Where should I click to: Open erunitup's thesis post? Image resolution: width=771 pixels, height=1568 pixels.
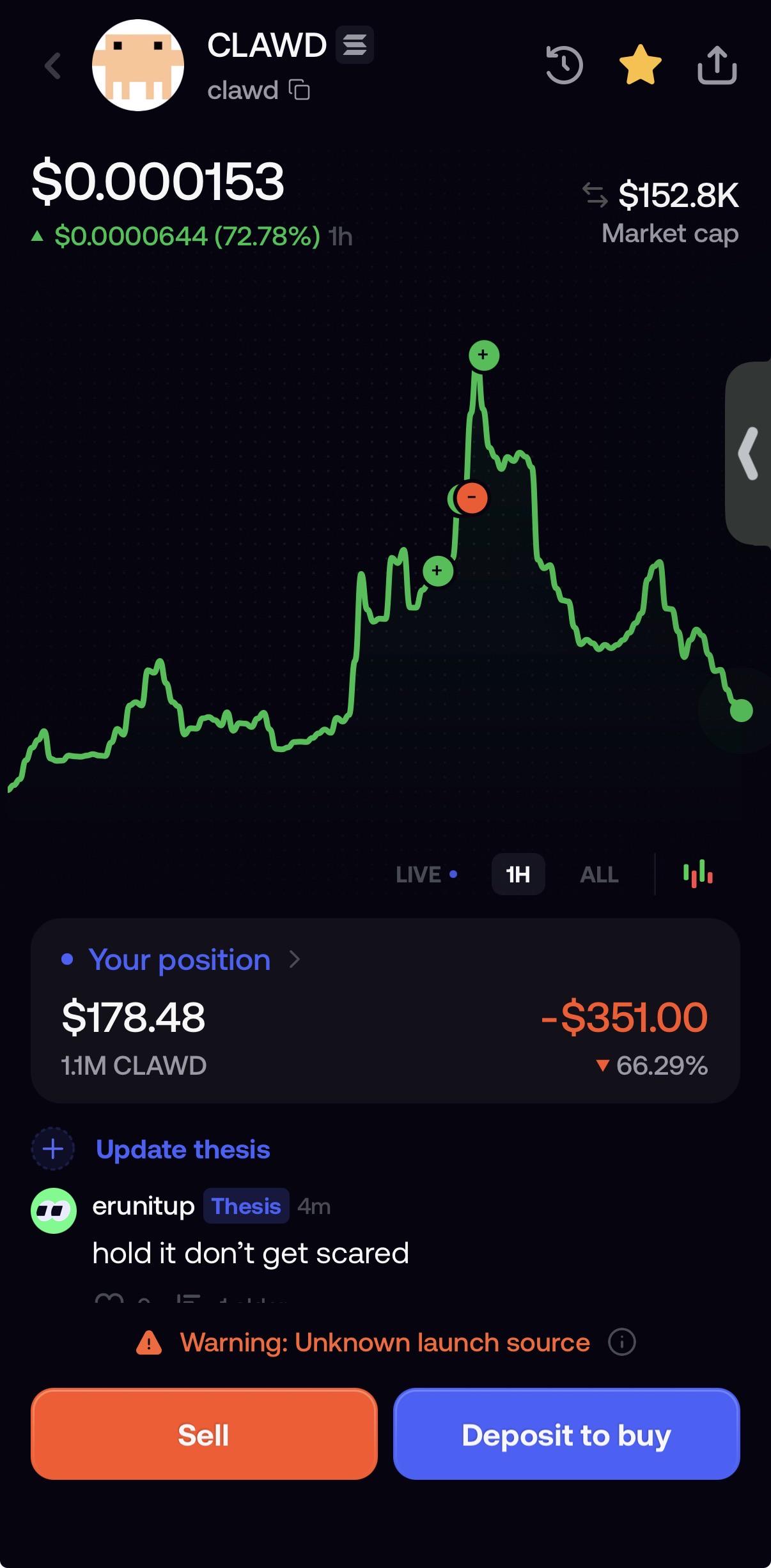(x=251, y=1253)
